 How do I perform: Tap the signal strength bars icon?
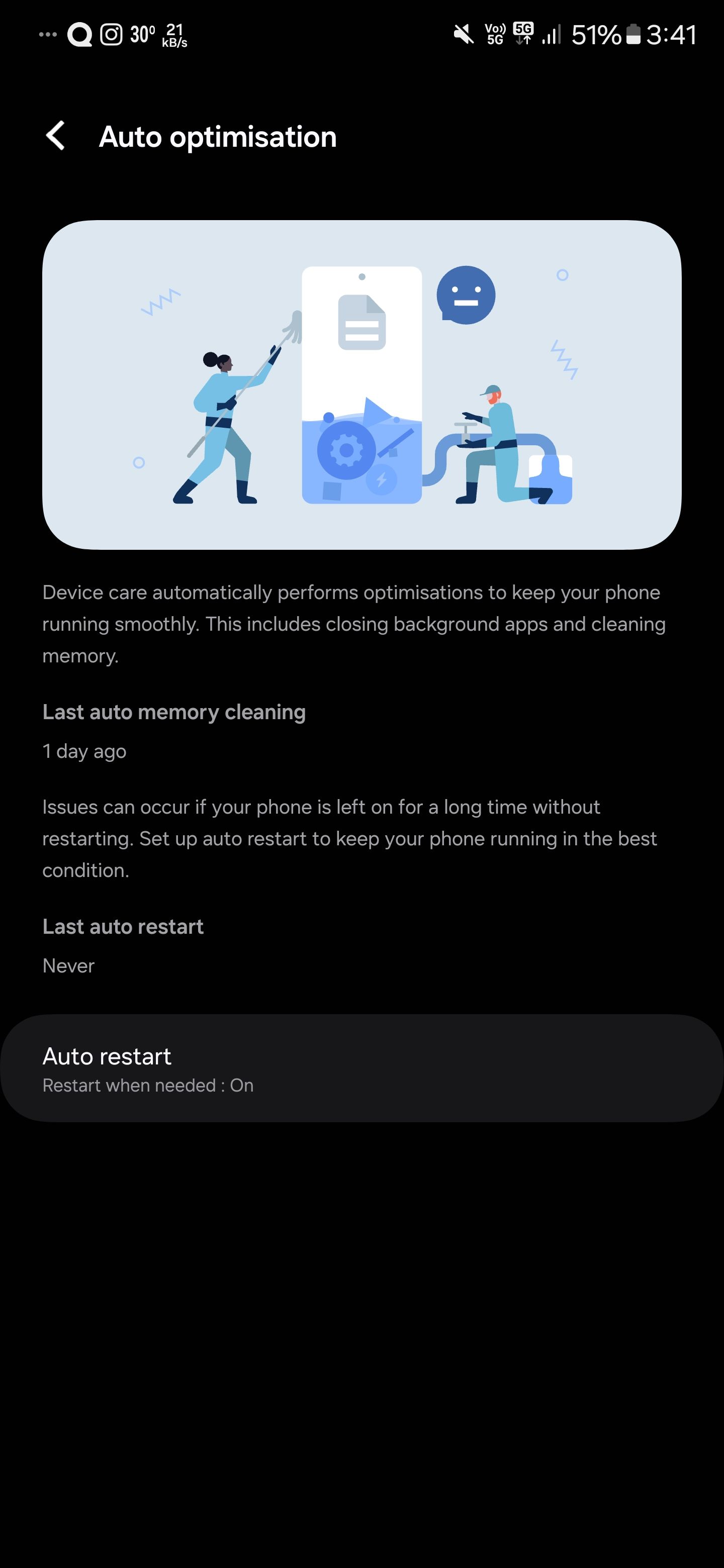[551, 35]
